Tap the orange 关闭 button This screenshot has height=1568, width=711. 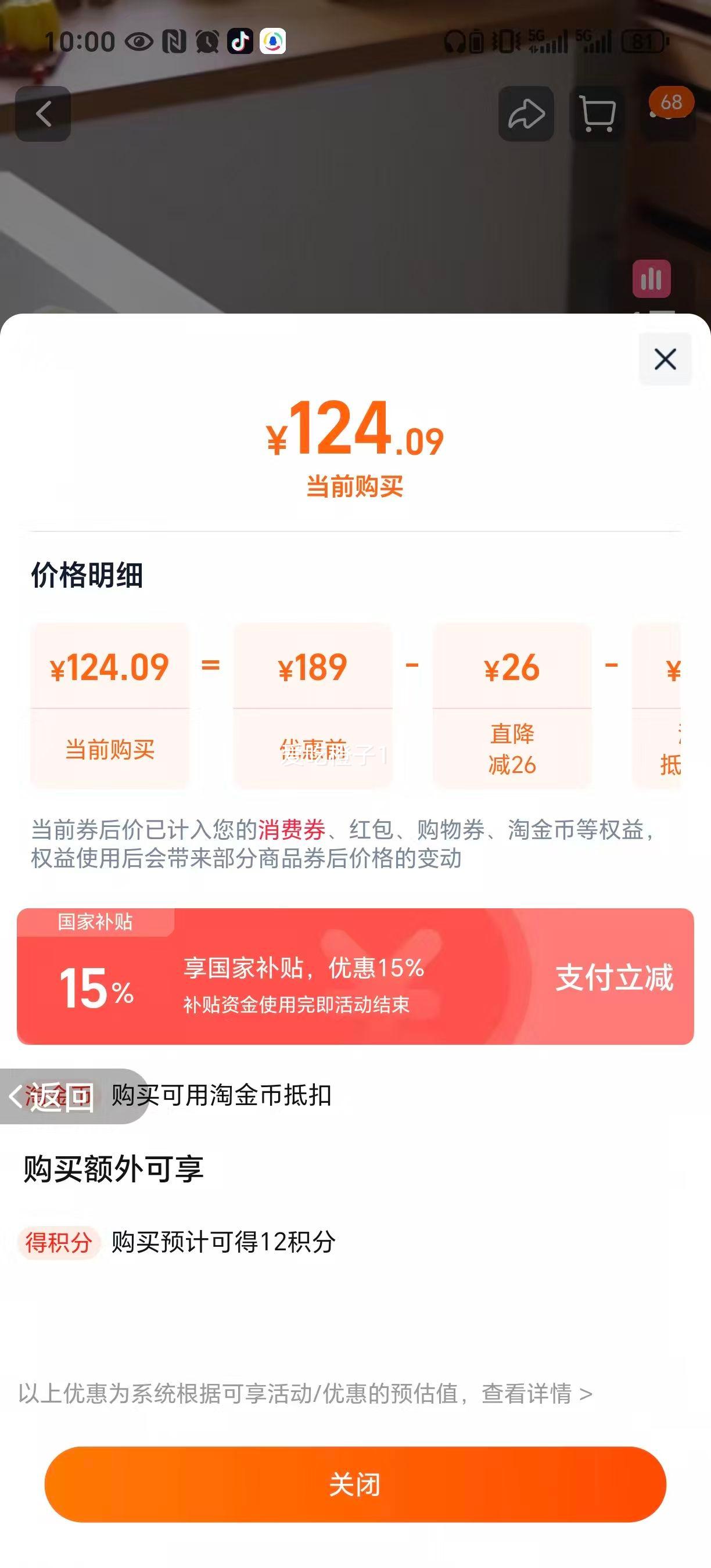tap(355, 1484)
